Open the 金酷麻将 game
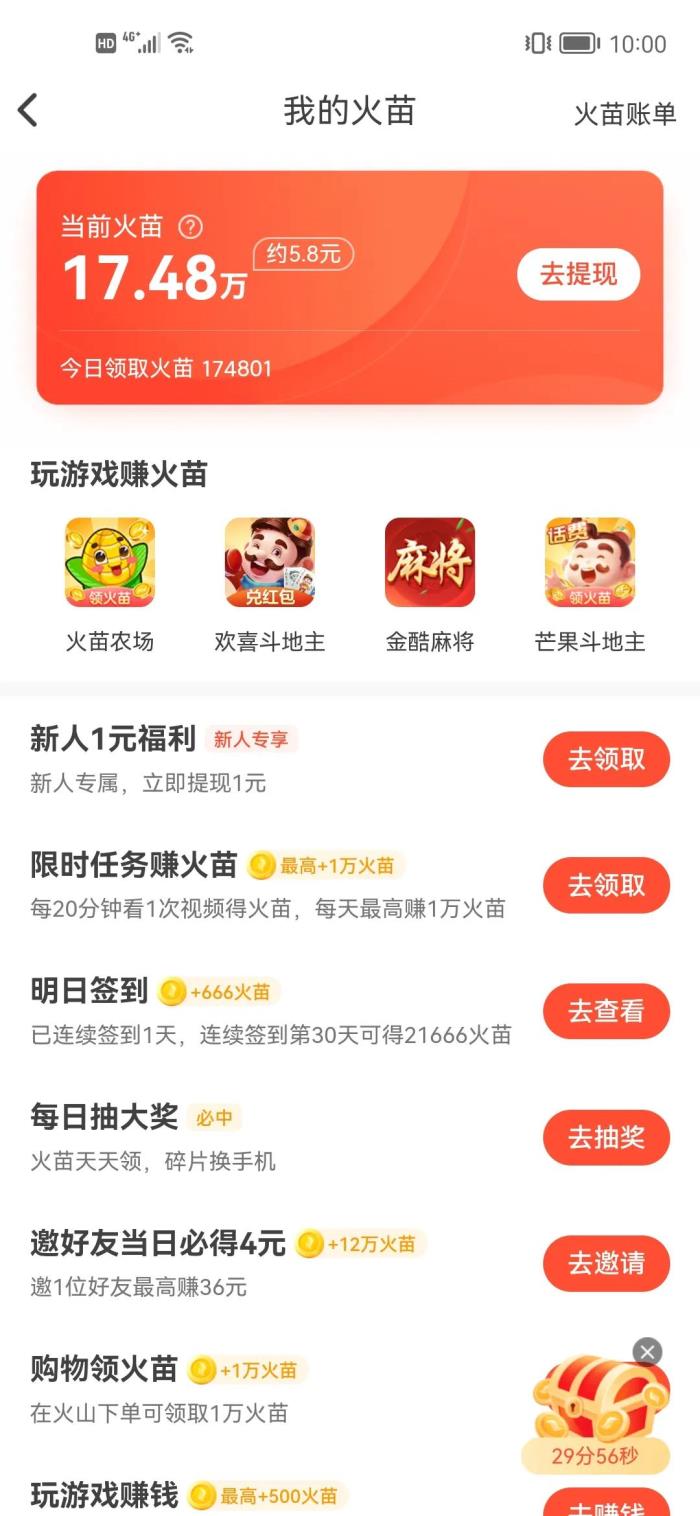Image resolution: width=700 pixels, height=1516 pixels. pos(430,563)
